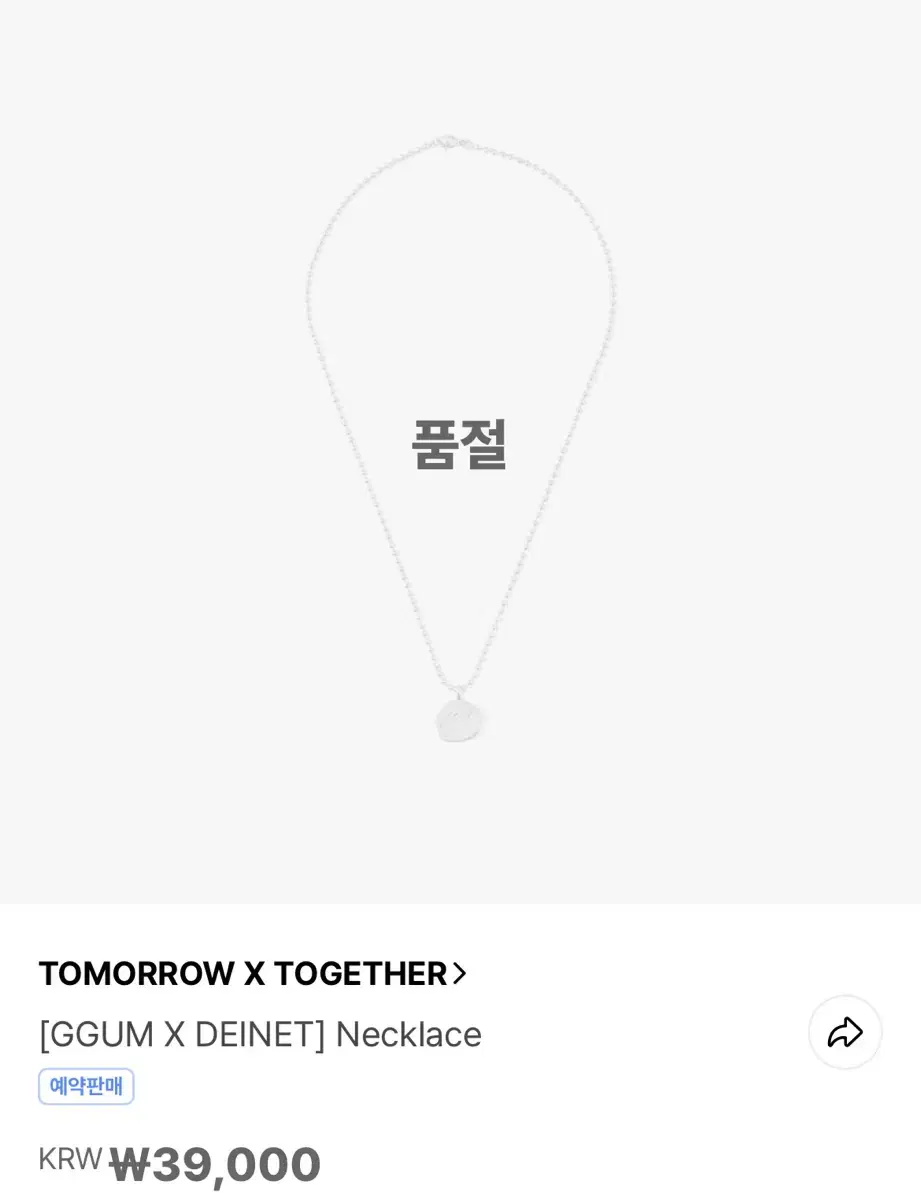
Task: Open the artist page using the arrow indicator
Action: (460, 973)
